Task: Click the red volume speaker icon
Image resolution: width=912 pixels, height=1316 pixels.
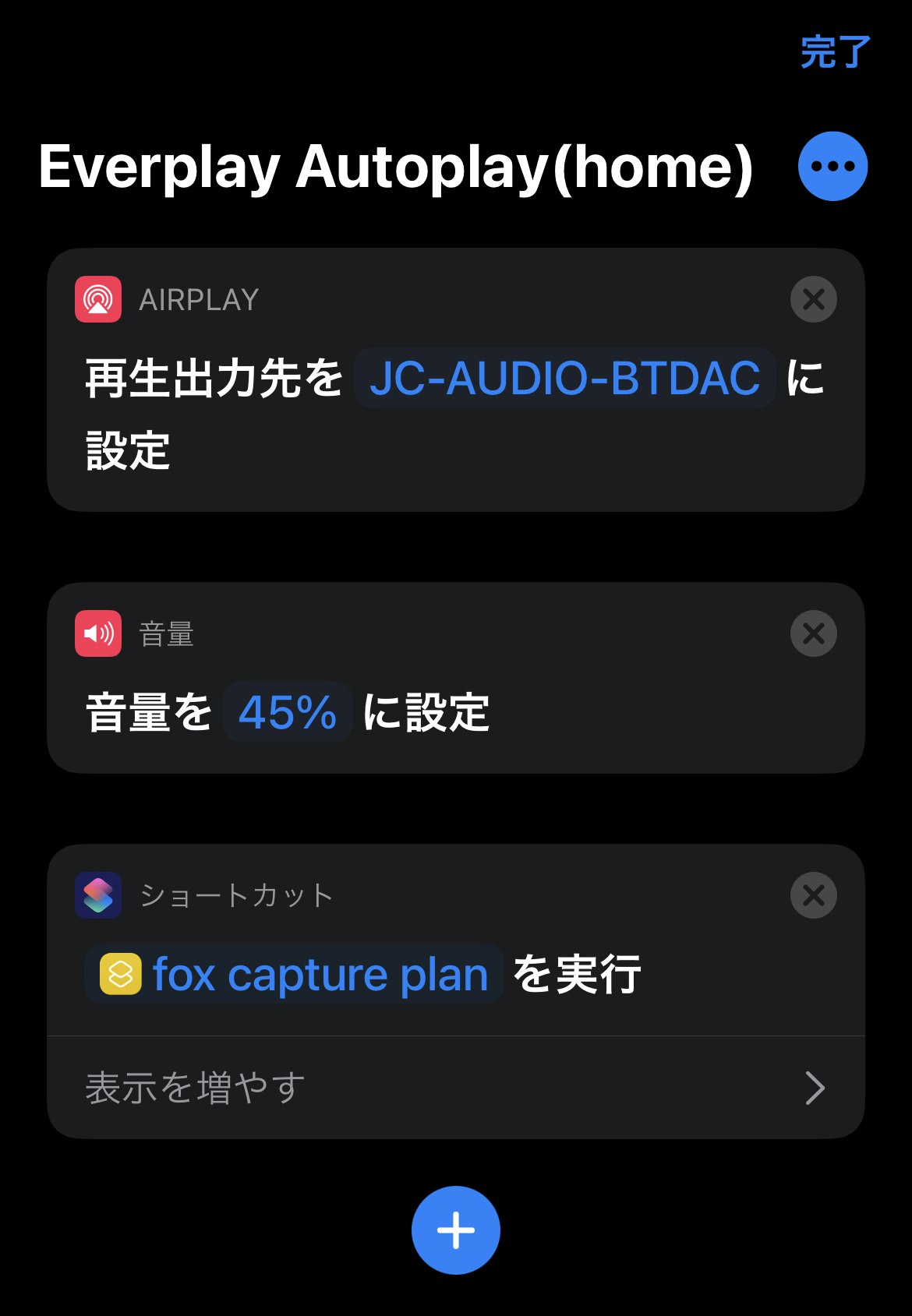Action: point(97,634)
